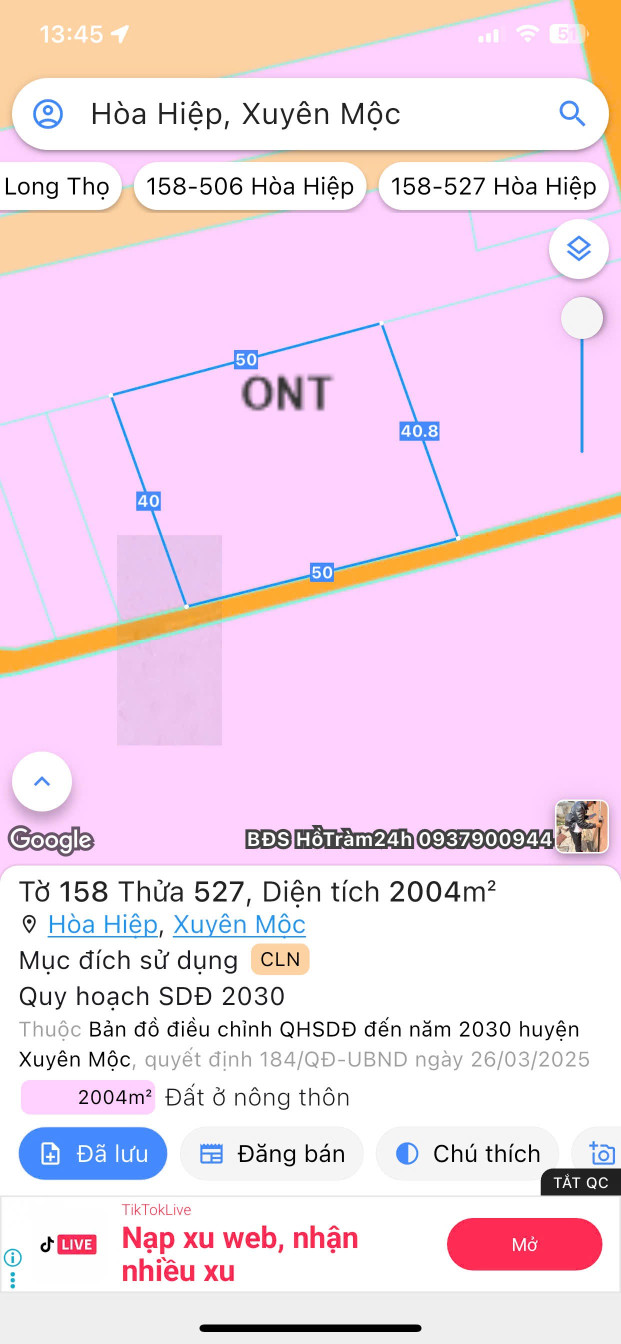621x1344 pixels.
Task: Edit the Hòa Hiệp, Xuyên Mộc search field
Action: (x=300, y=114)
